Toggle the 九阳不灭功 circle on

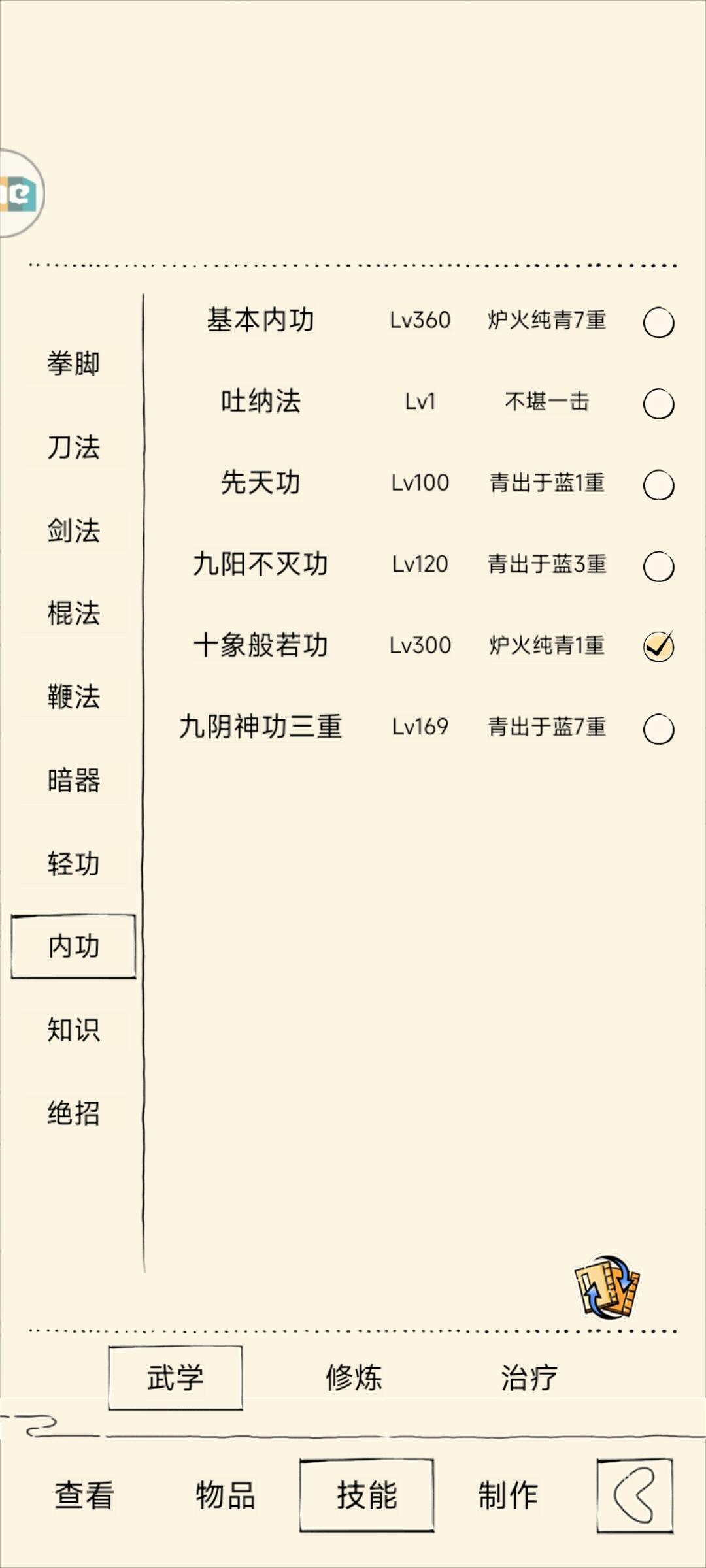[x=658, y=564]
